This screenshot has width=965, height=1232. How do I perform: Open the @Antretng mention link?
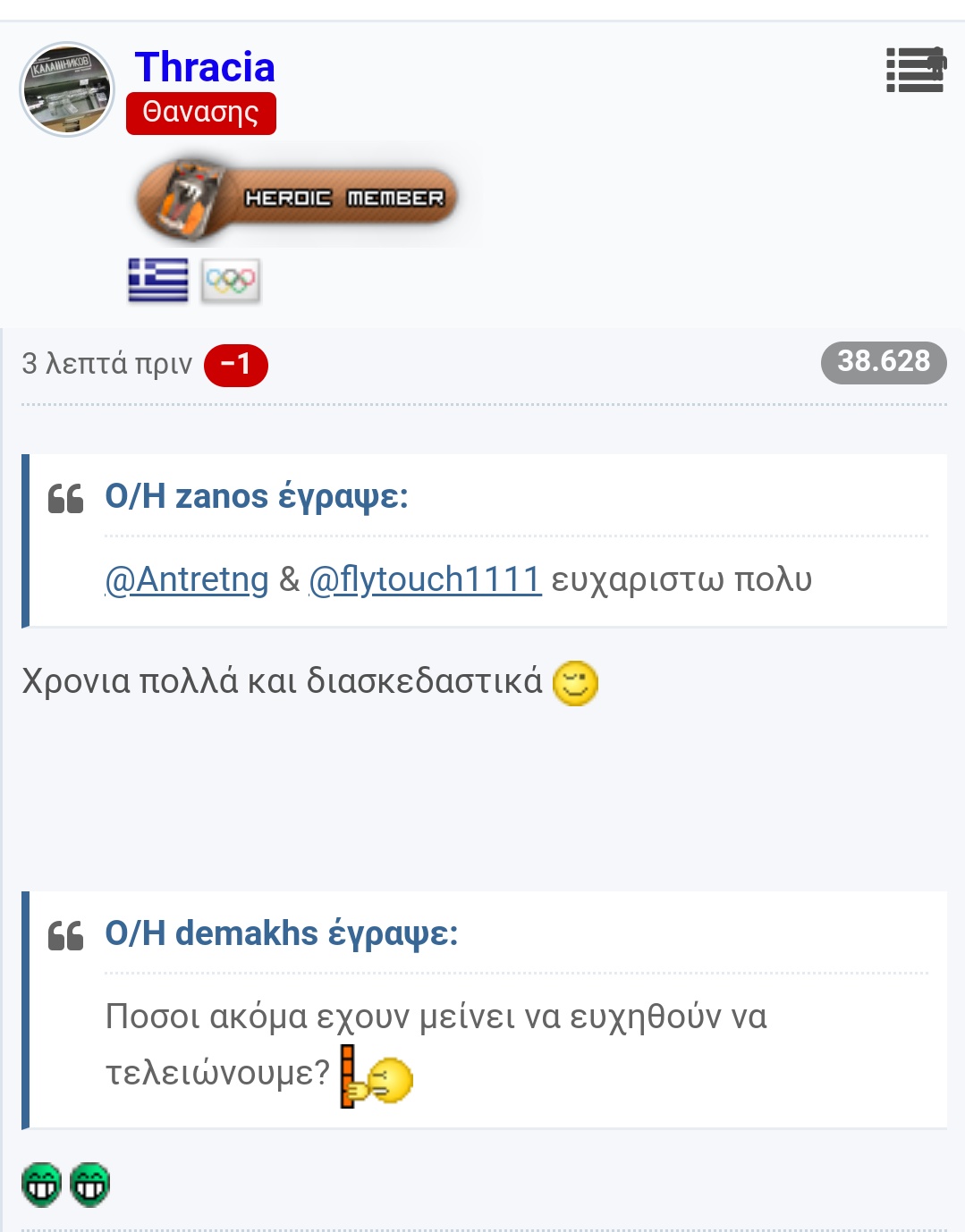click(187, 579)
